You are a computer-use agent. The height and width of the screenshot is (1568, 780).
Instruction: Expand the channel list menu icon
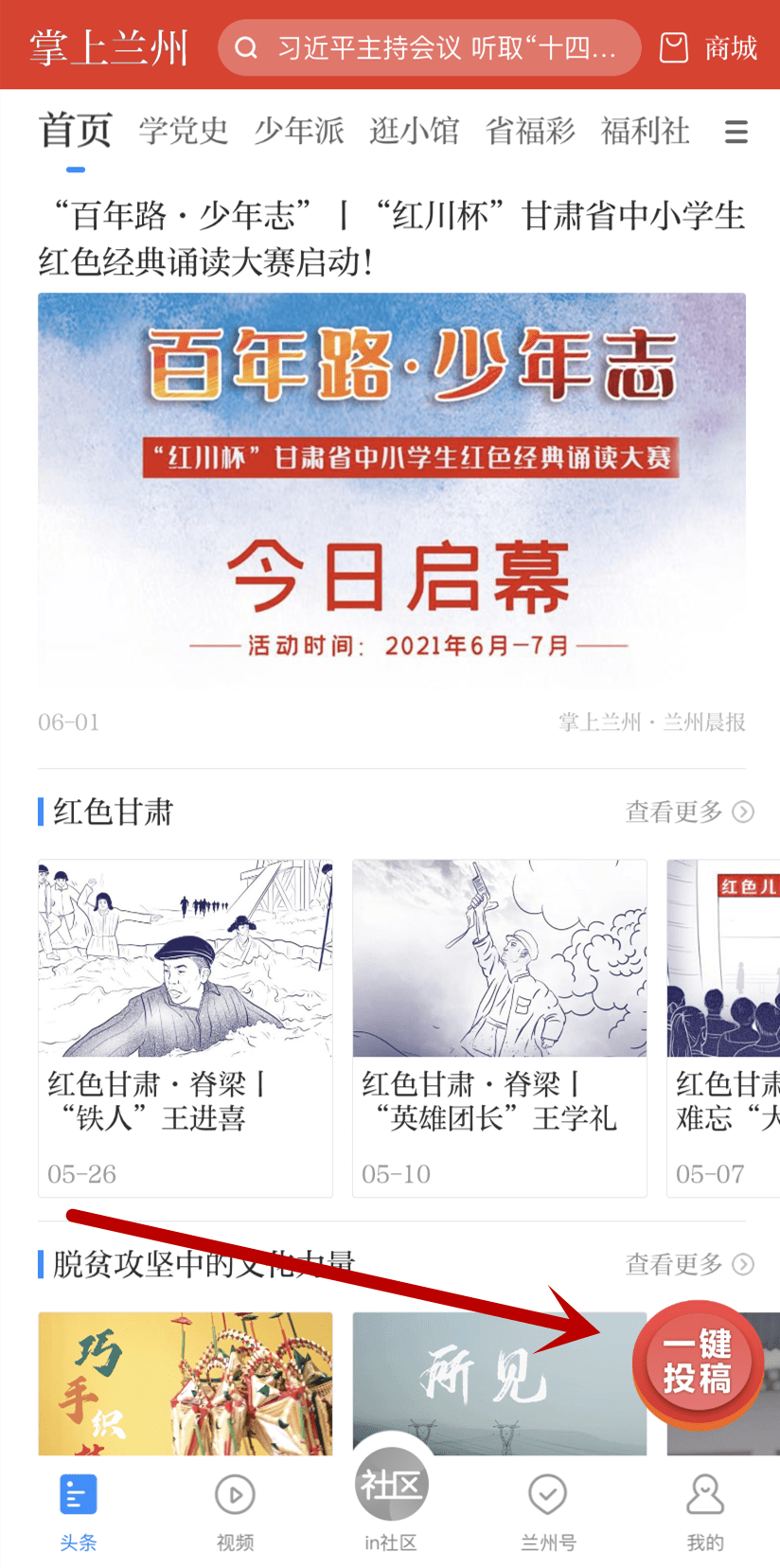[736, 132]
